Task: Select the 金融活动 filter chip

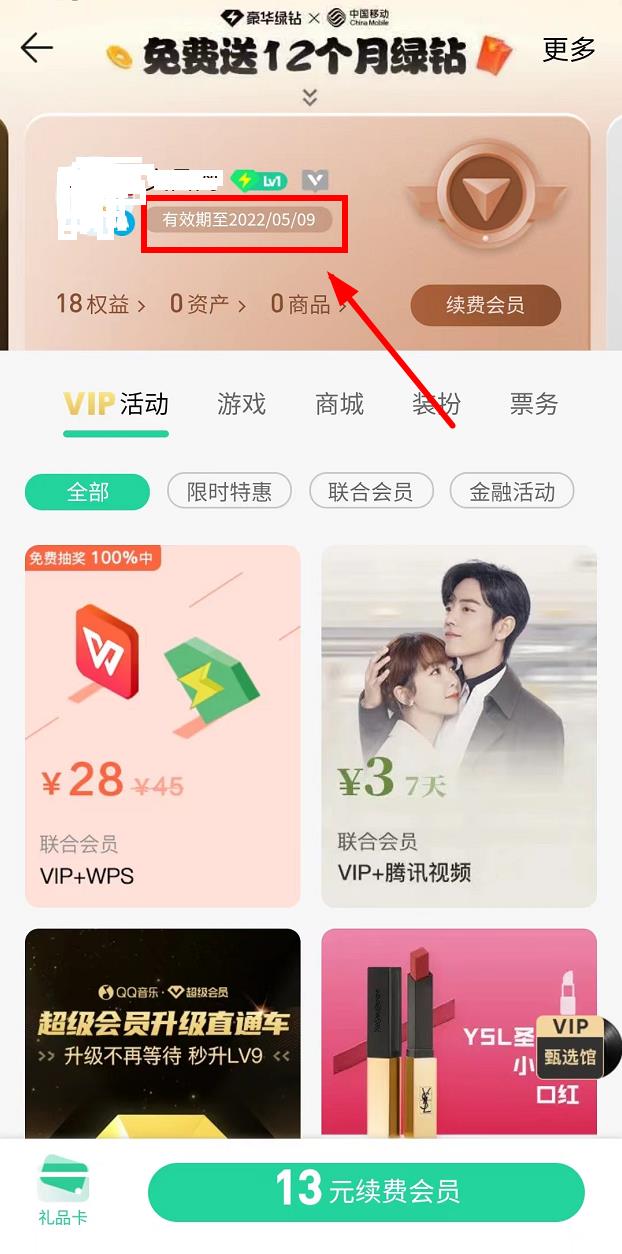Action: pyautogui.click(x=512, y=491)
